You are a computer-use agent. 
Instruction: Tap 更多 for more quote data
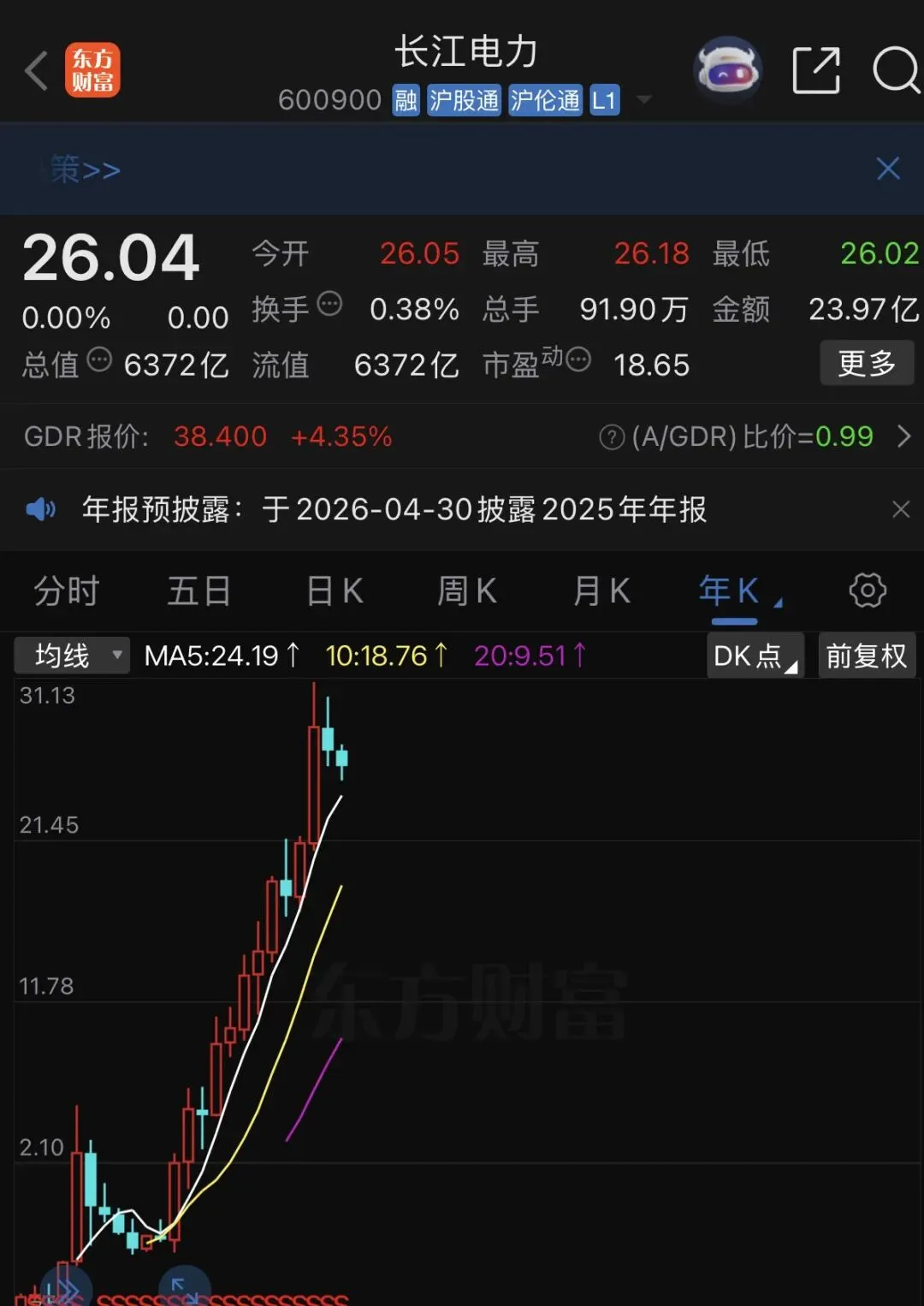point(867,364)
